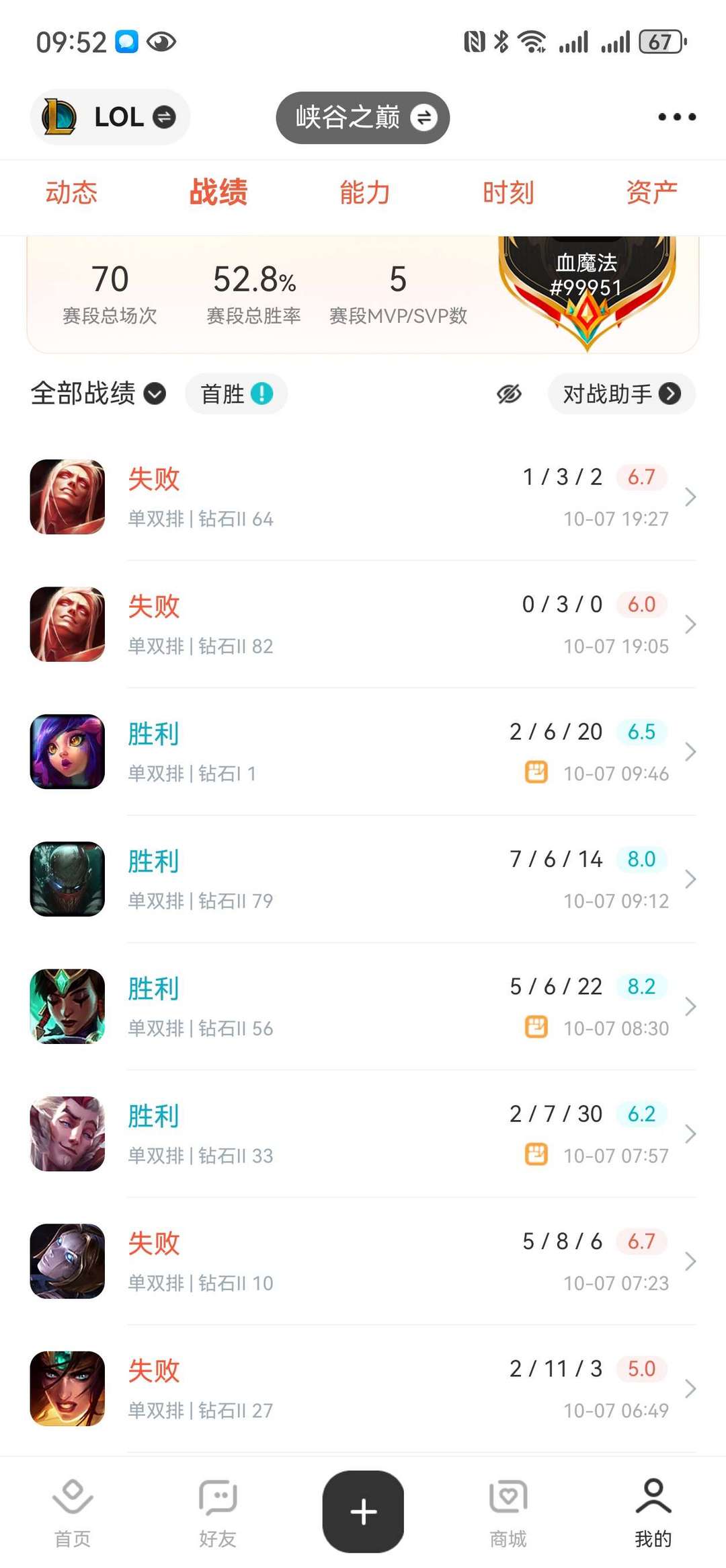This screenshot has height=1568, width=726.
Task: Toggle the server switcher beside 峡谷之巅
Action: coord(423,116)
